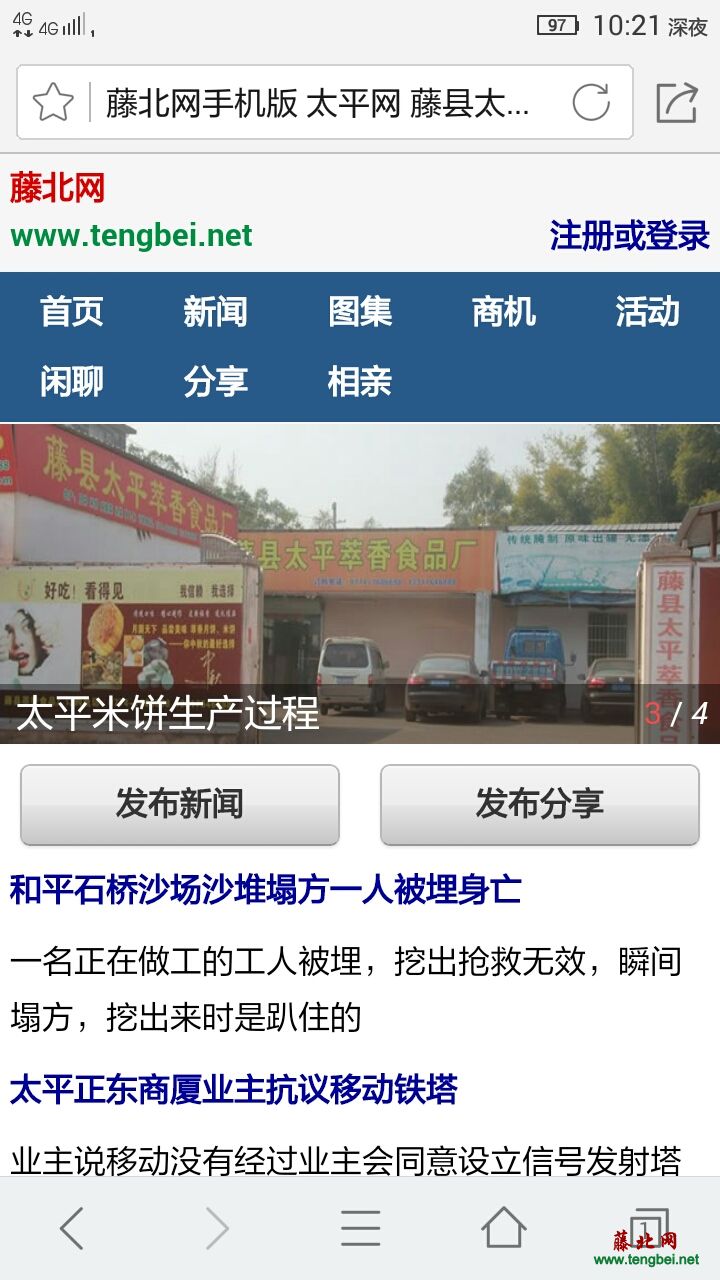720x1280 pixels.
Task: Open 太平正东商厦业主抗议移动铁塔 article
Action: pos(234,1089)
